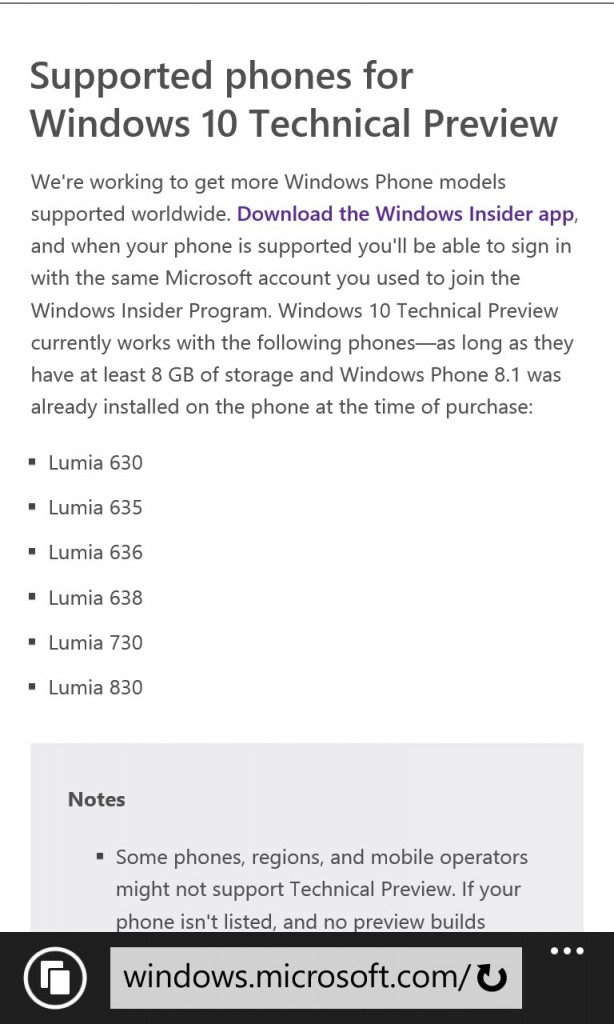This screenshot has height=1024, width=614.
Task: Open the Download the Windows Insider app link
Action: click(406, 214)
